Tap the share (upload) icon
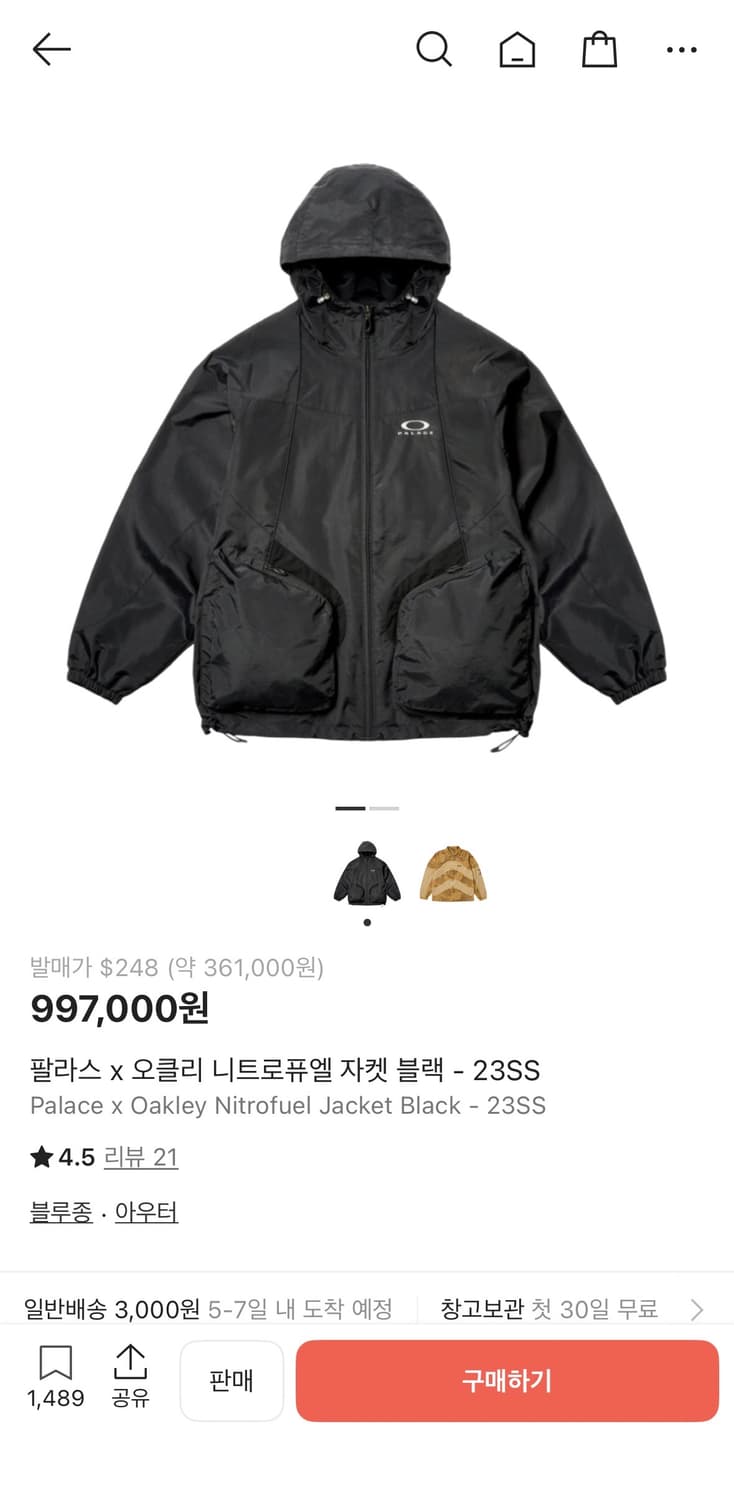Viewport: 734px width, 1500px height. [131, 1362]
